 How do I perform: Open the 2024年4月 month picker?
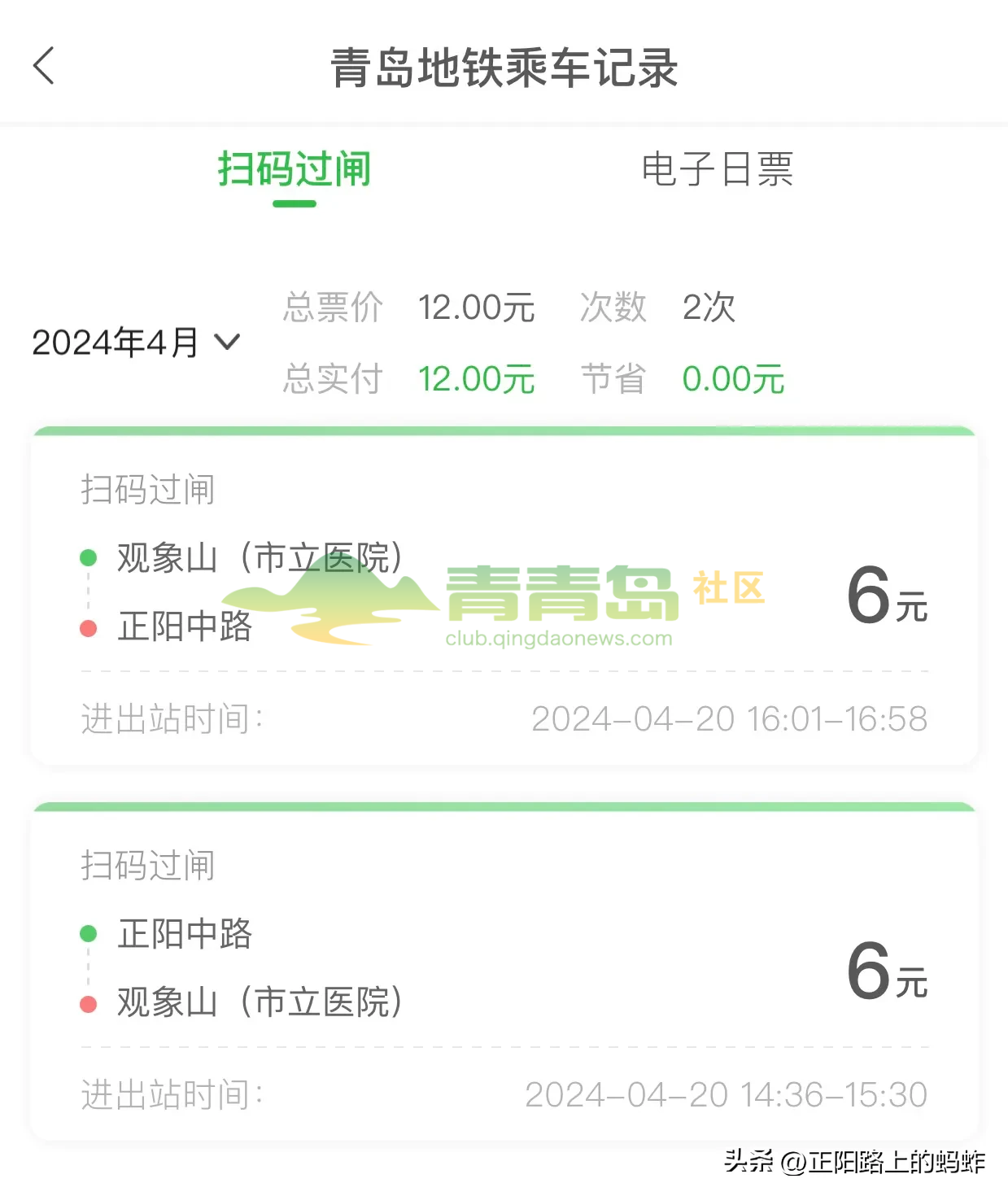pos(136,343)
